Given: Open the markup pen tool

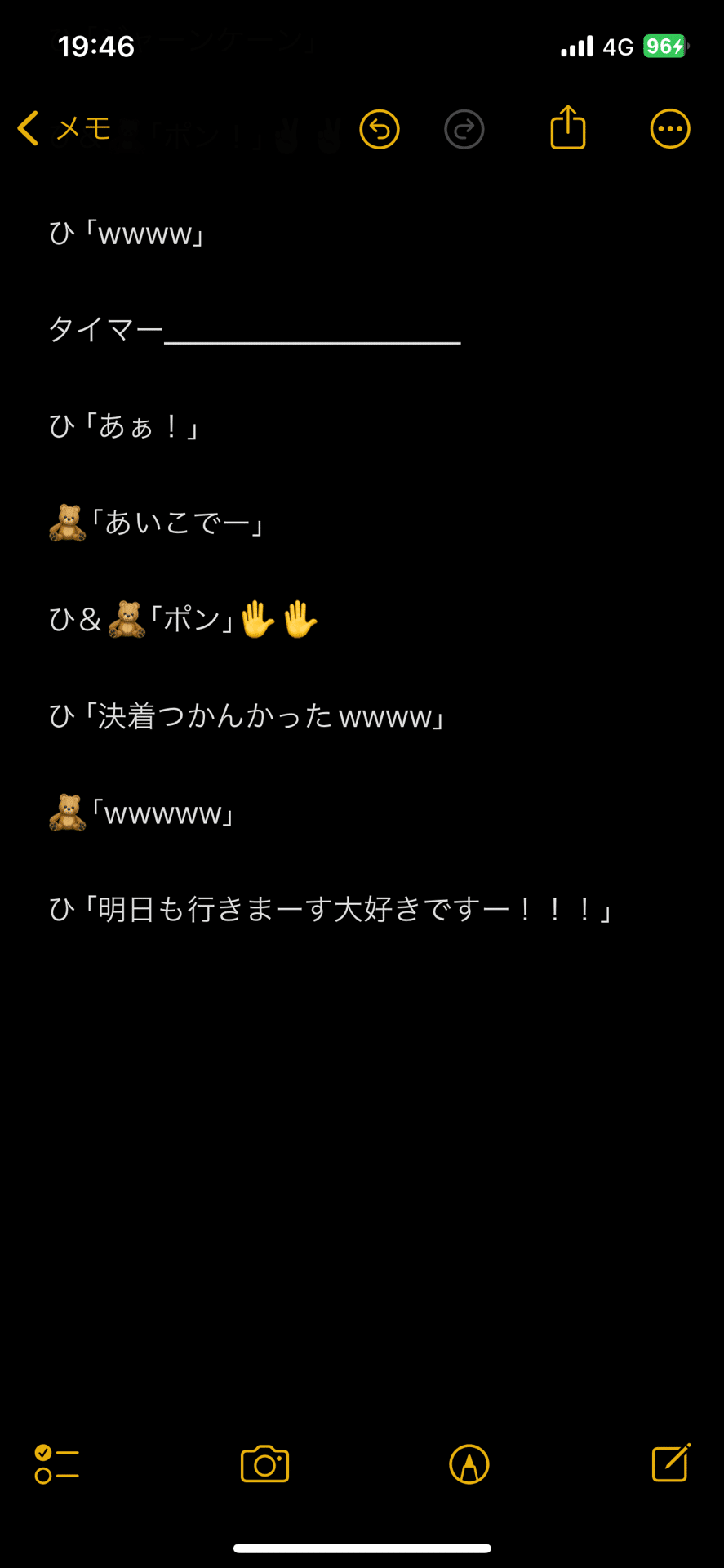Looking at the screenshot, I should [469, 1464].
